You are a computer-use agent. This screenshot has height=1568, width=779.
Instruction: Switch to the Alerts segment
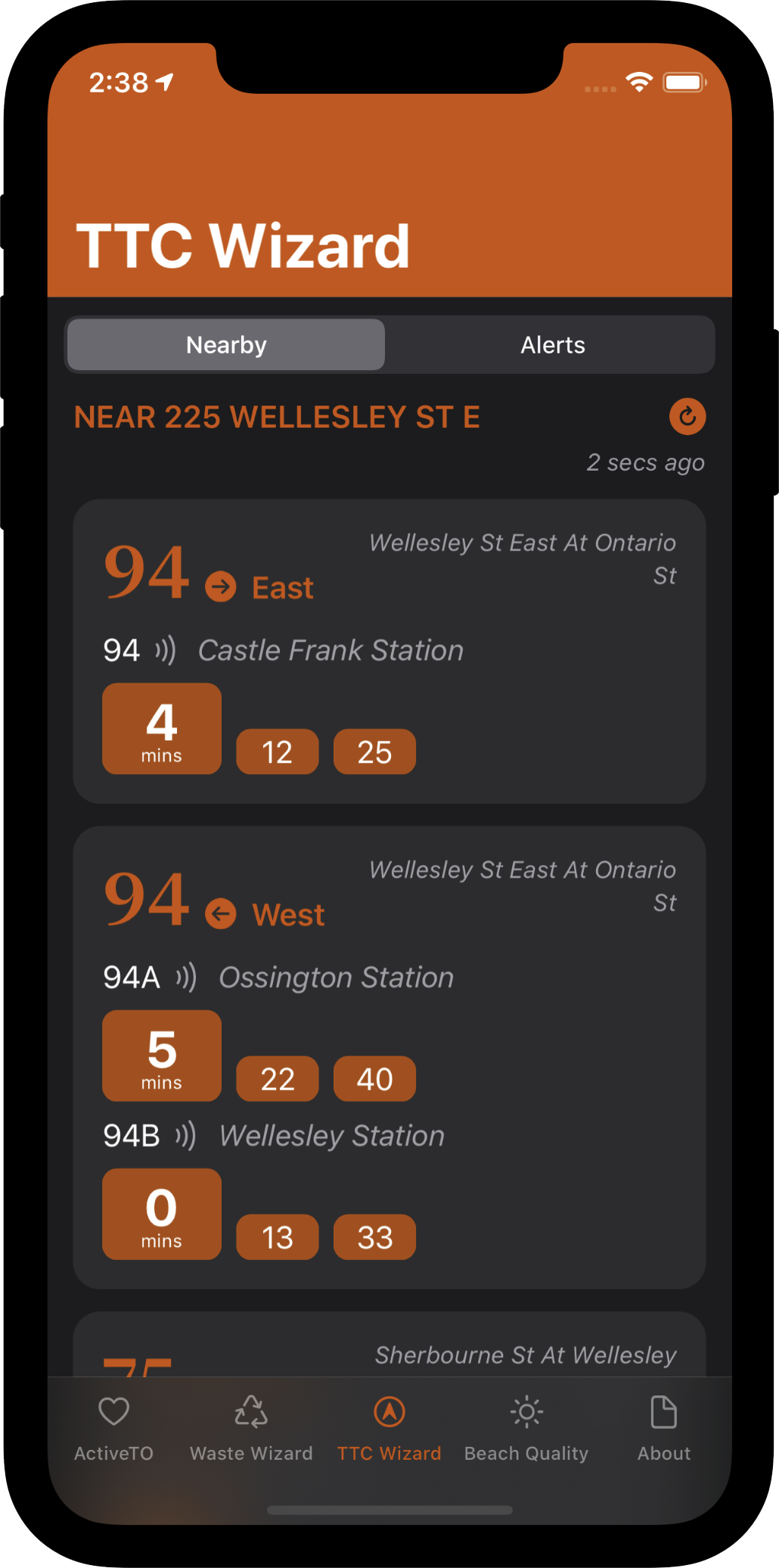click(x=552, y=345)
